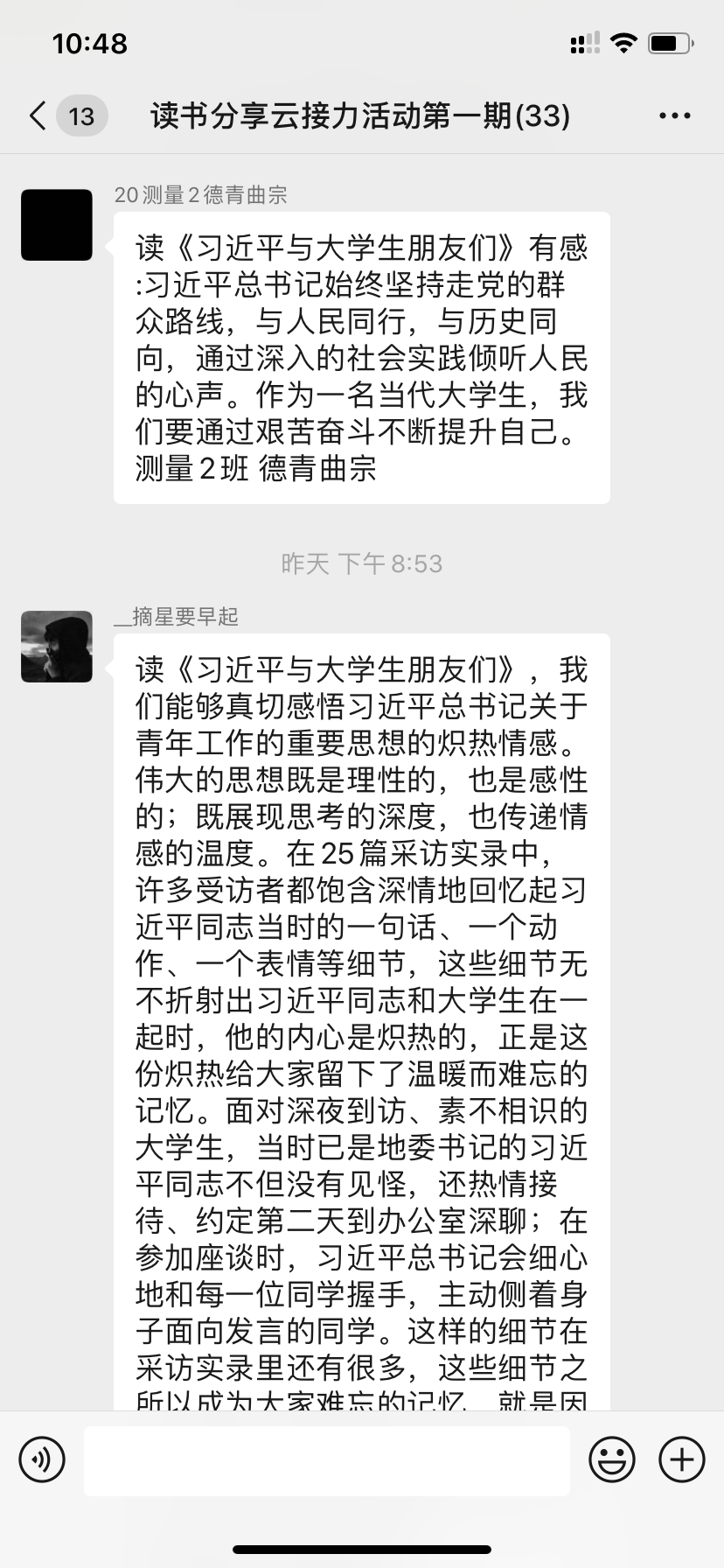
Task: View profile of 20测量2德青曲宗 avatar
Action: tap(57, 225)
